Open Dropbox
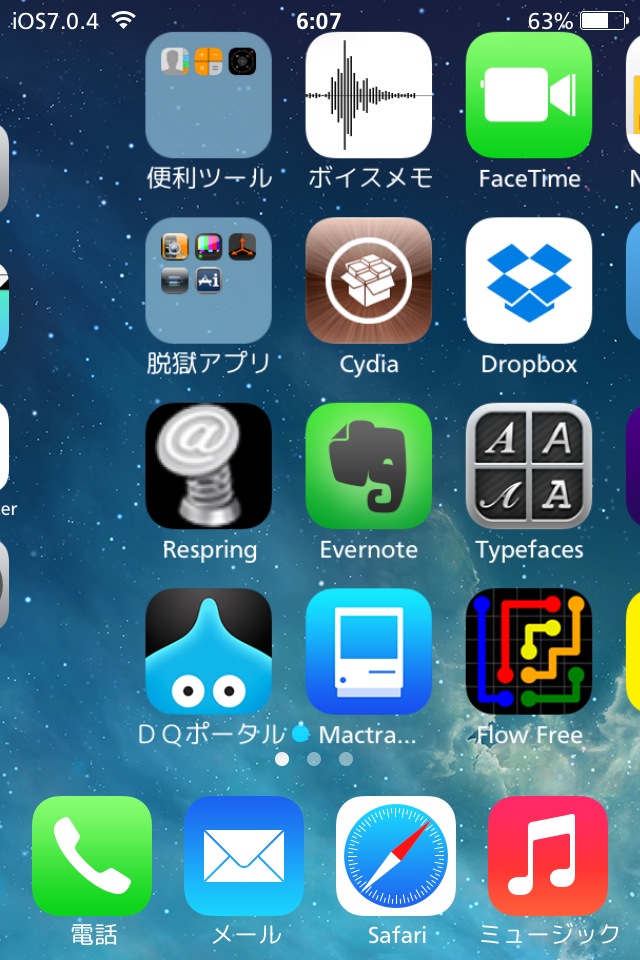Viewport: 640px width, 960px height. click(x=529, y=281)
